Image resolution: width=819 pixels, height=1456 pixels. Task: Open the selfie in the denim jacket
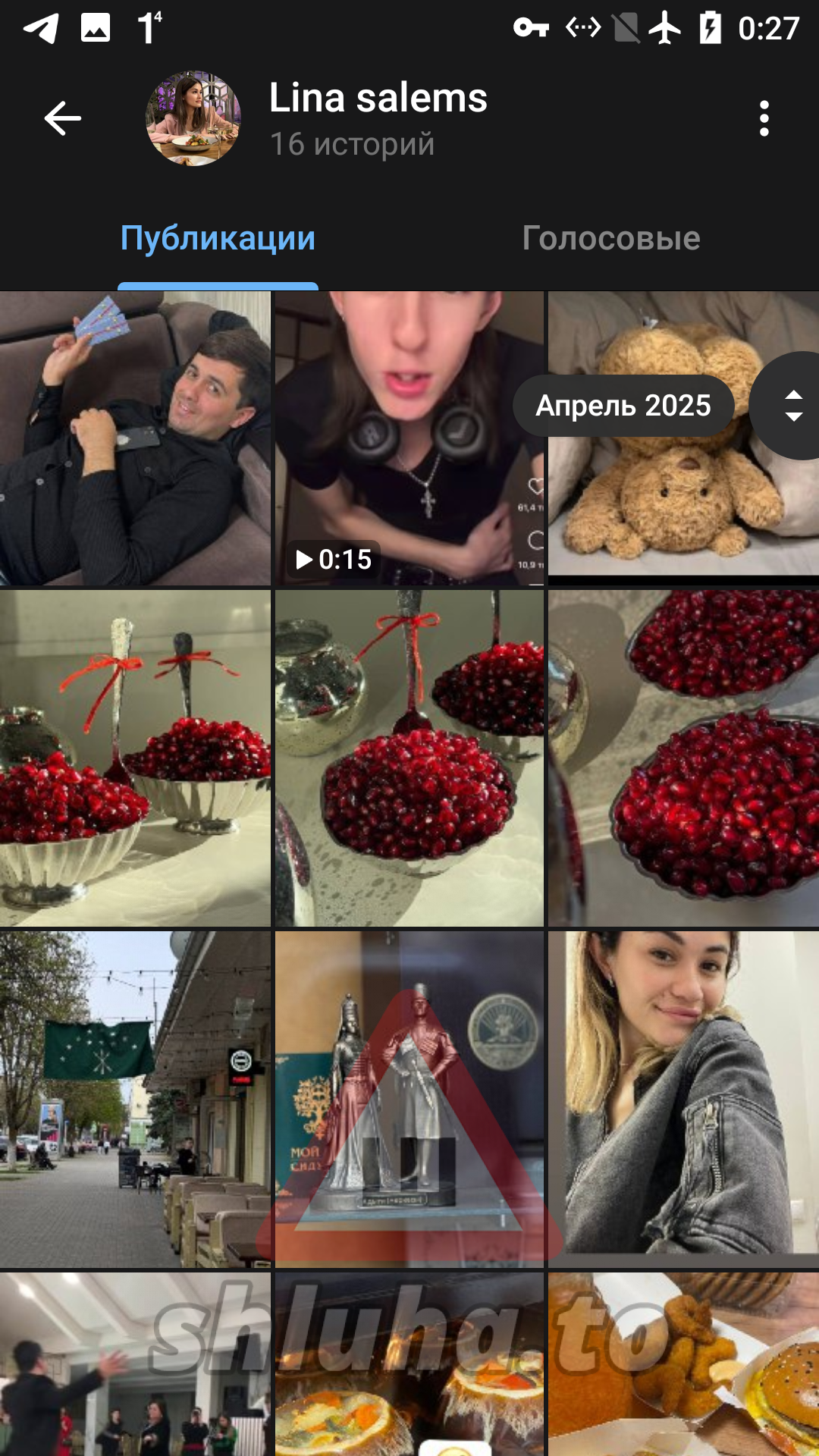(x=683, y=1100)
